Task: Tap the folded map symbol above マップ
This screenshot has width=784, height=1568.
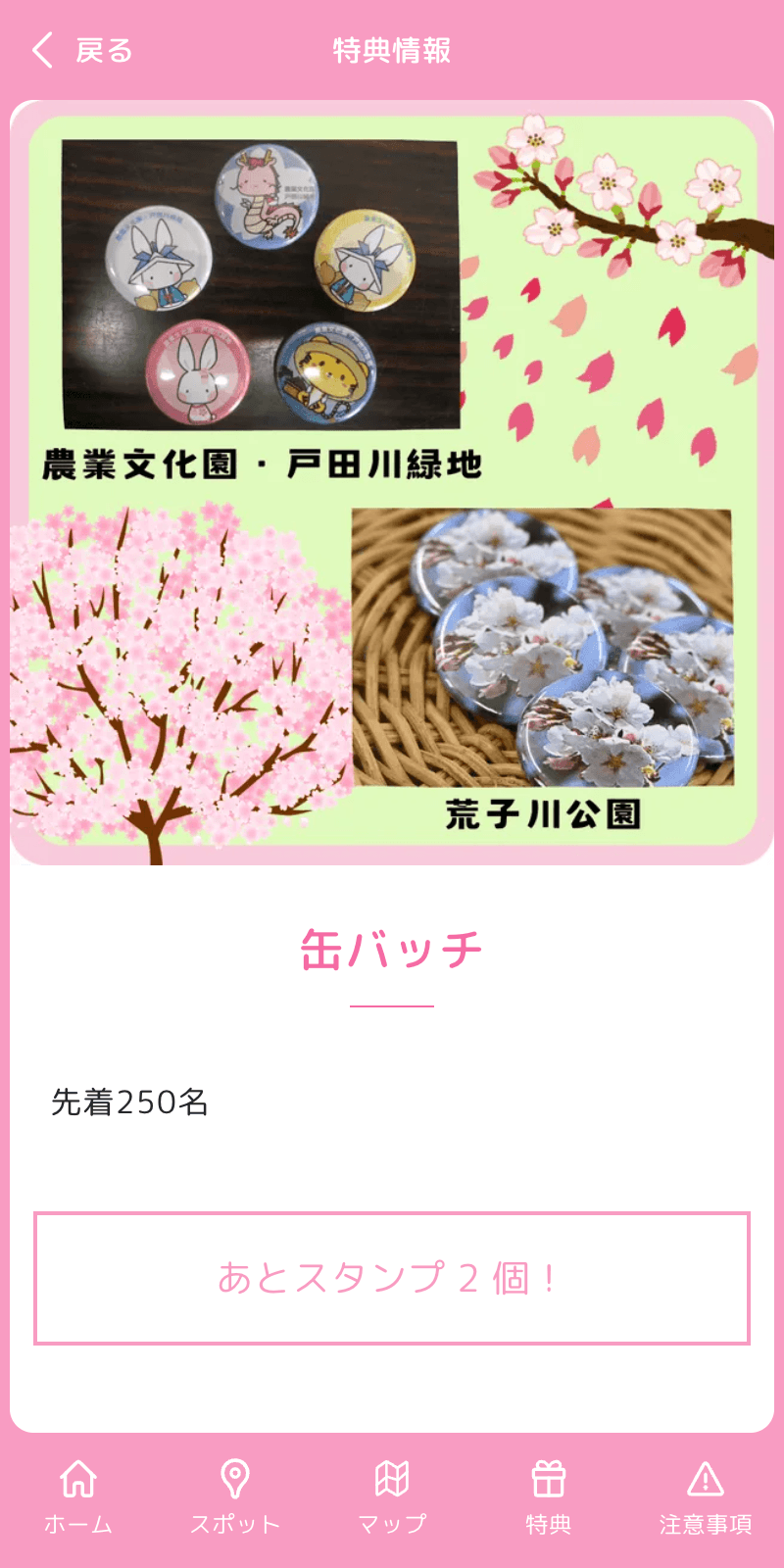Action: [392, 1477]
